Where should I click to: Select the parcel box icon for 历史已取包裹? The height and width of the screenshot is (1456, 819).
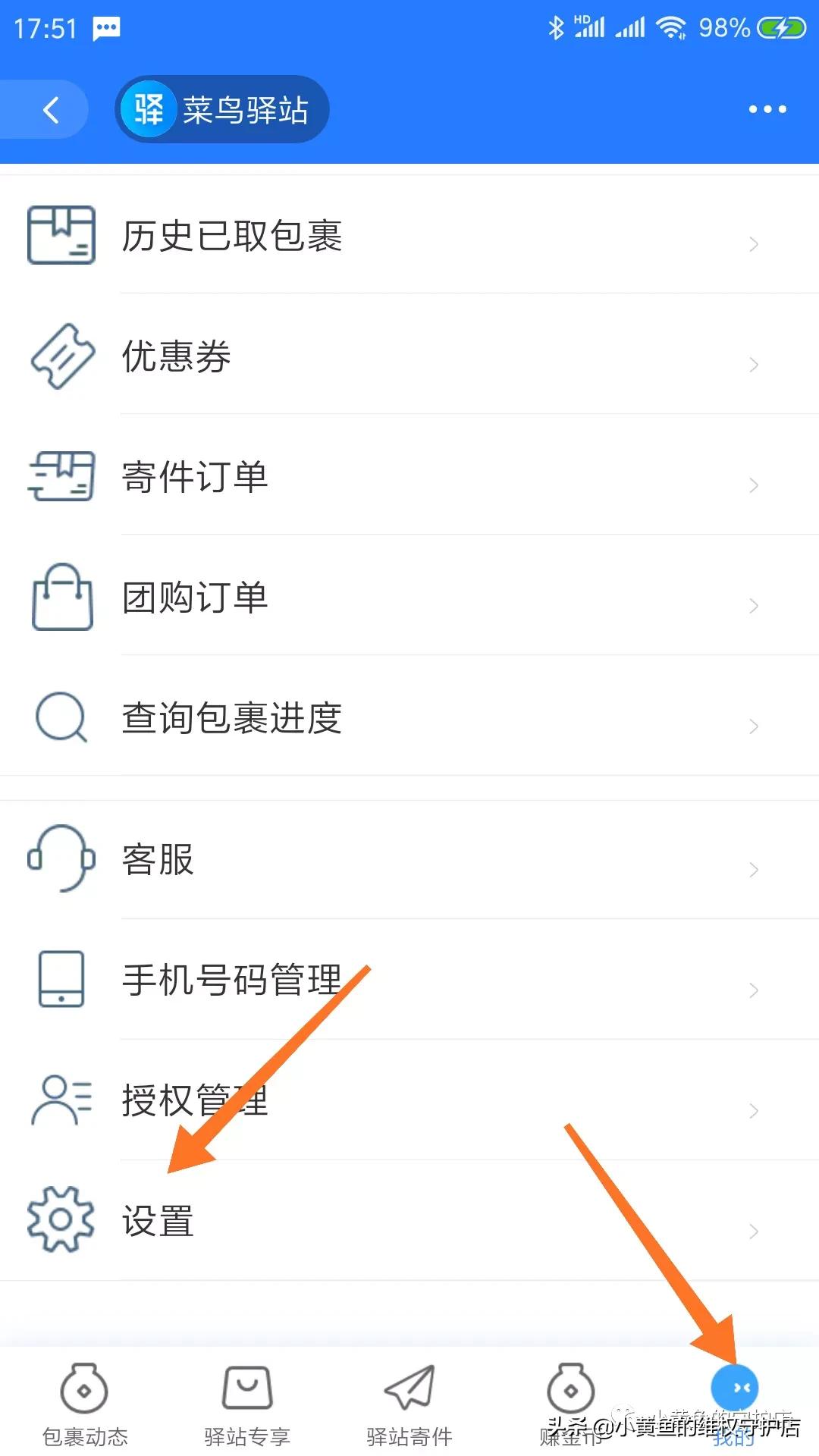tap(61, 234)
